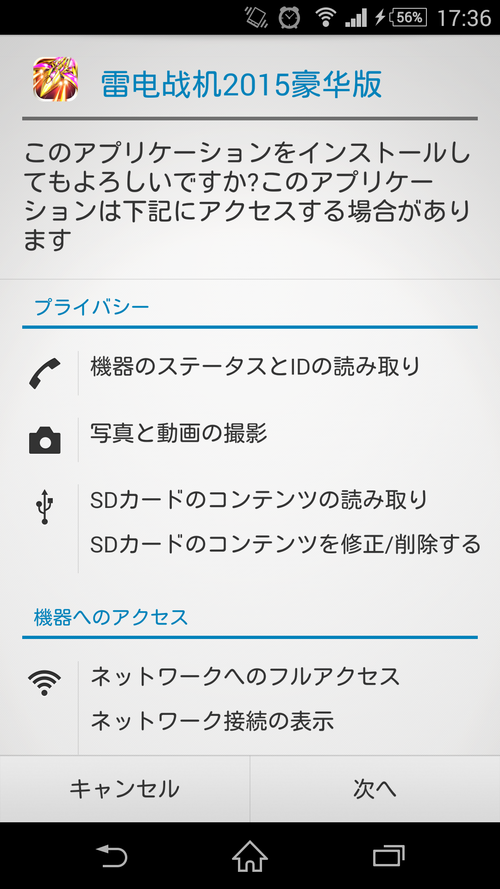Viewport: 500px width, 889px height.
Task: Tap 次へ to continue installing
Action: tap(375, 789)
